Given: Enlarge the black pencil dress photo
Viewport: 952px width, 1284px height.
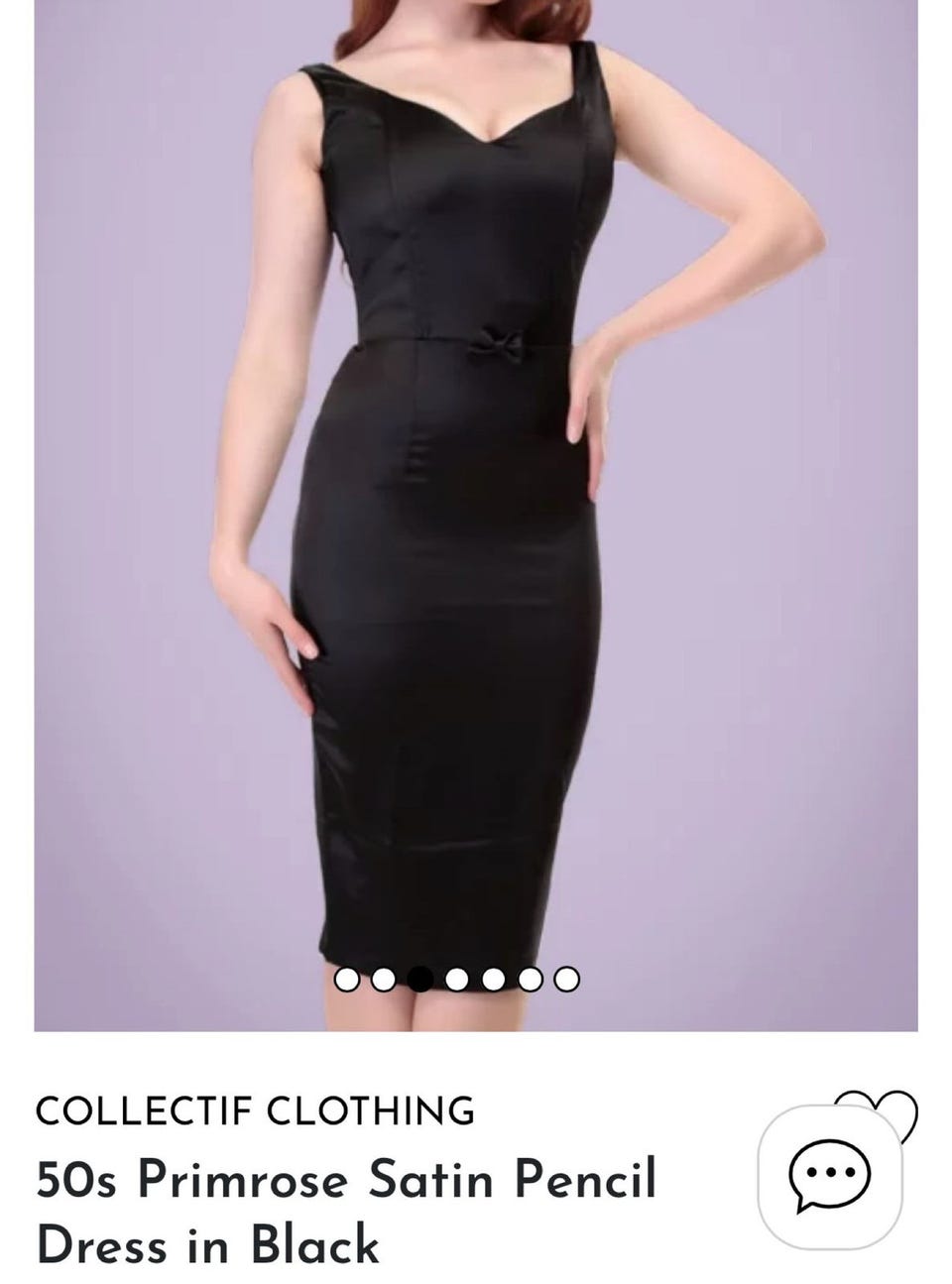Looking at the screenshot, I should coord(476,496).
